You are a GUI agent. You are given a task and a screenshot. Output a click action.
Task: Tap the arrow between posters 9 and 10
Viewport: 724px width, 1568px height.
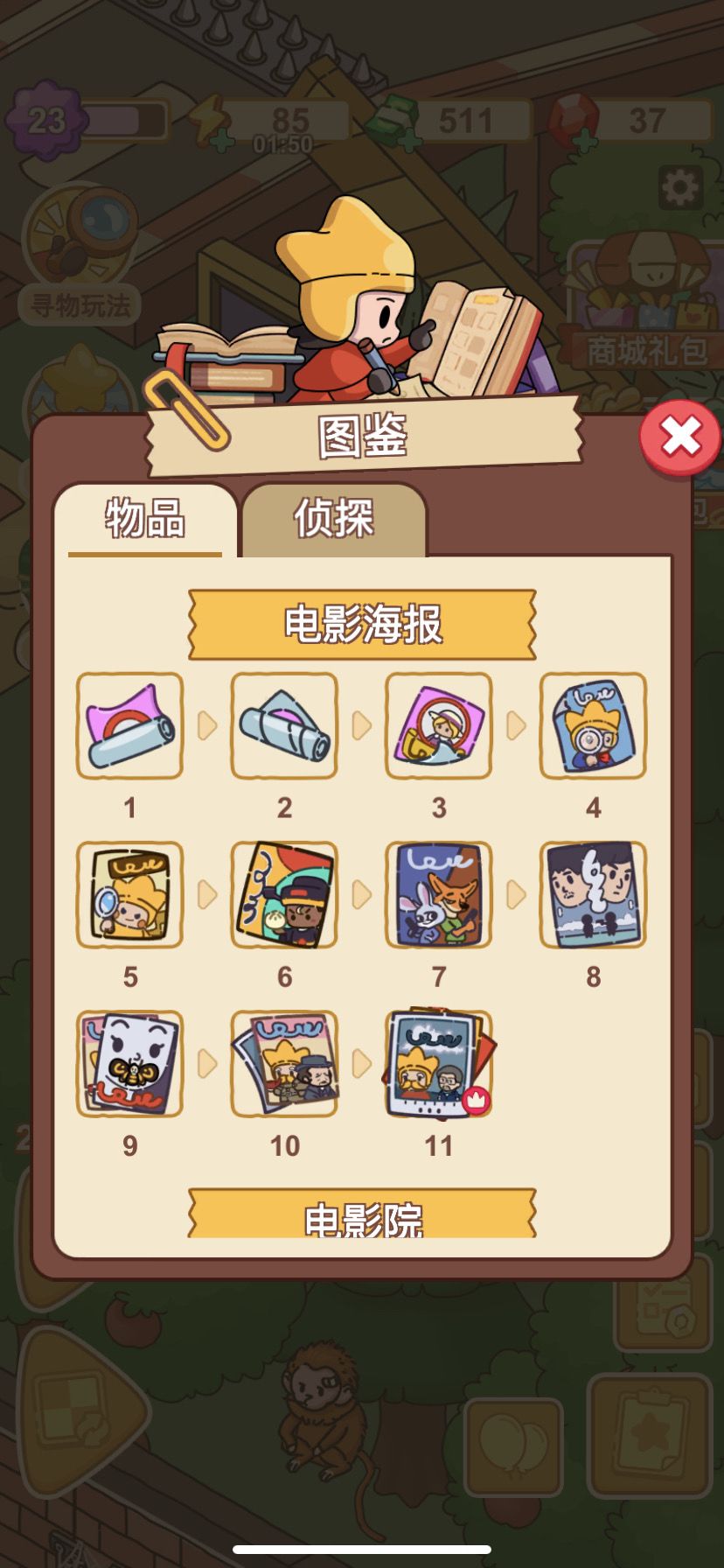[208, 1063]
